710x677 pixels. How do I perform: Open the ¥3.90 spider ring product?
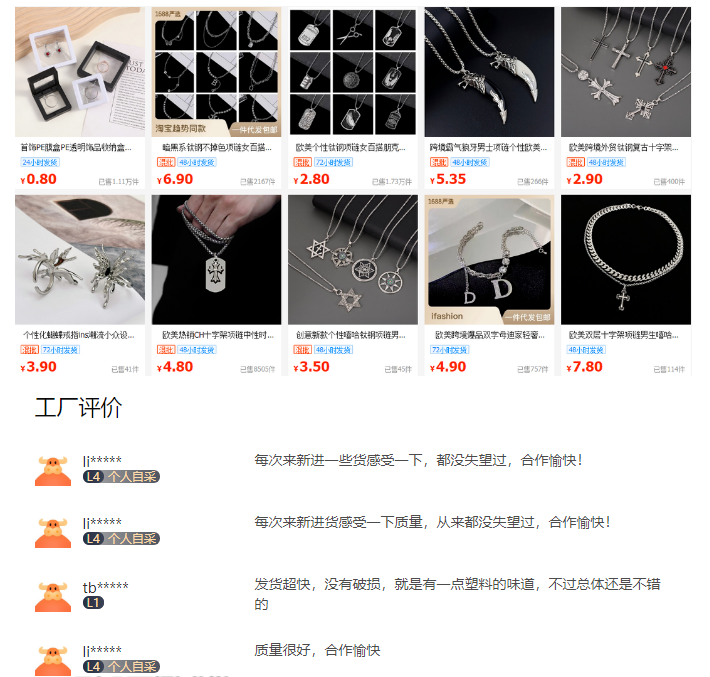pos(80,260)
